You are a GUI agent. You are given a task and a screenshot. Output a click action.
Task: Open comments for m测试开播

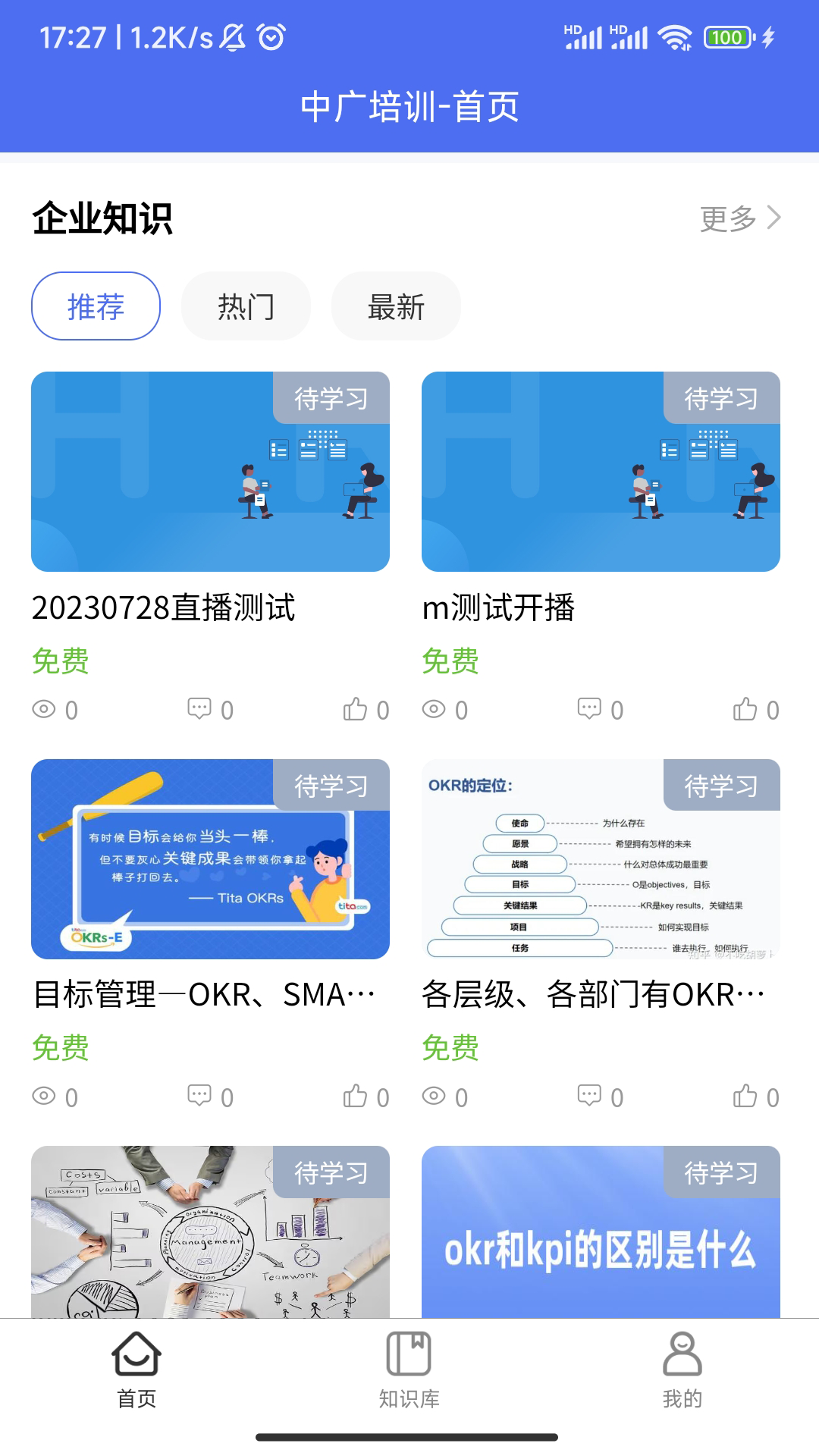pyautogui.click(x=590, y=710)
